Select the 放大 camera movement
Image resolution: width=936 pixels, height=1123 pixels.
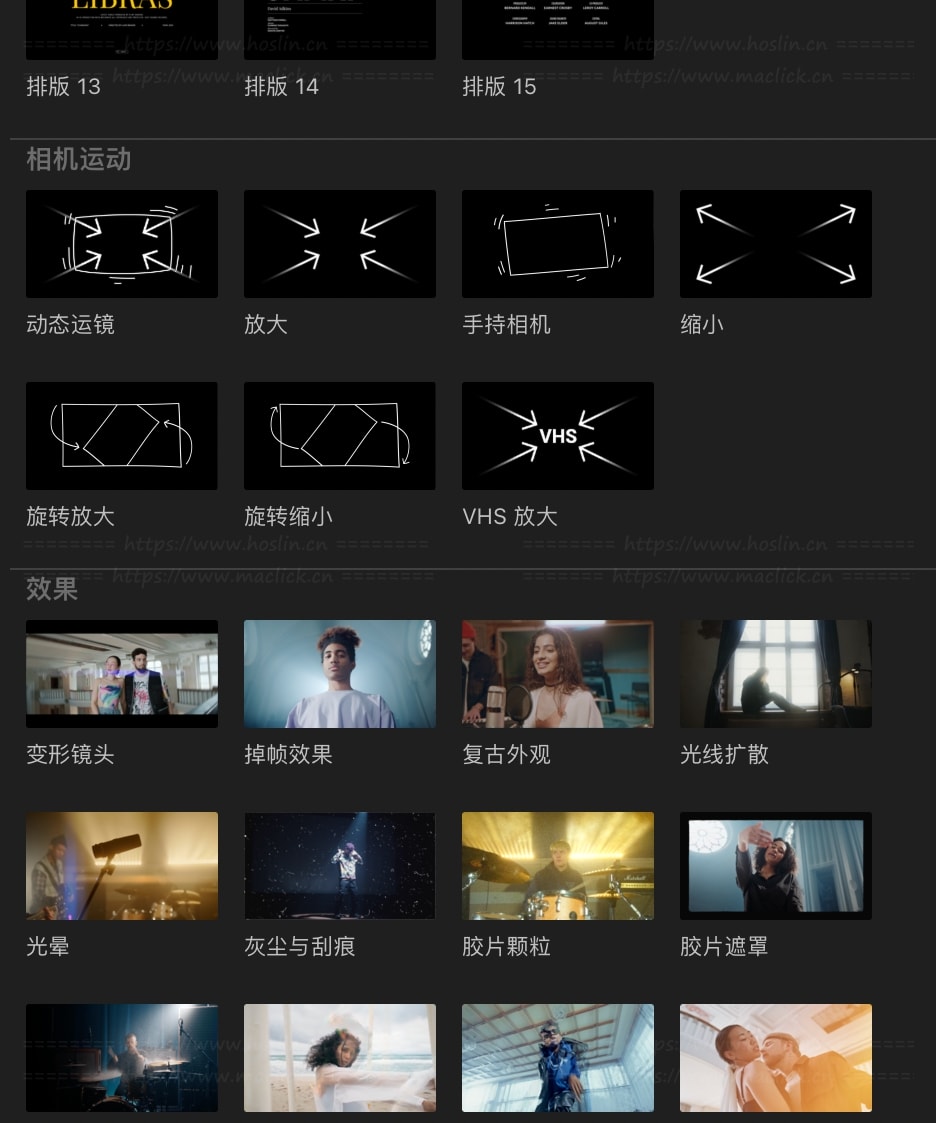pos(339,243)
